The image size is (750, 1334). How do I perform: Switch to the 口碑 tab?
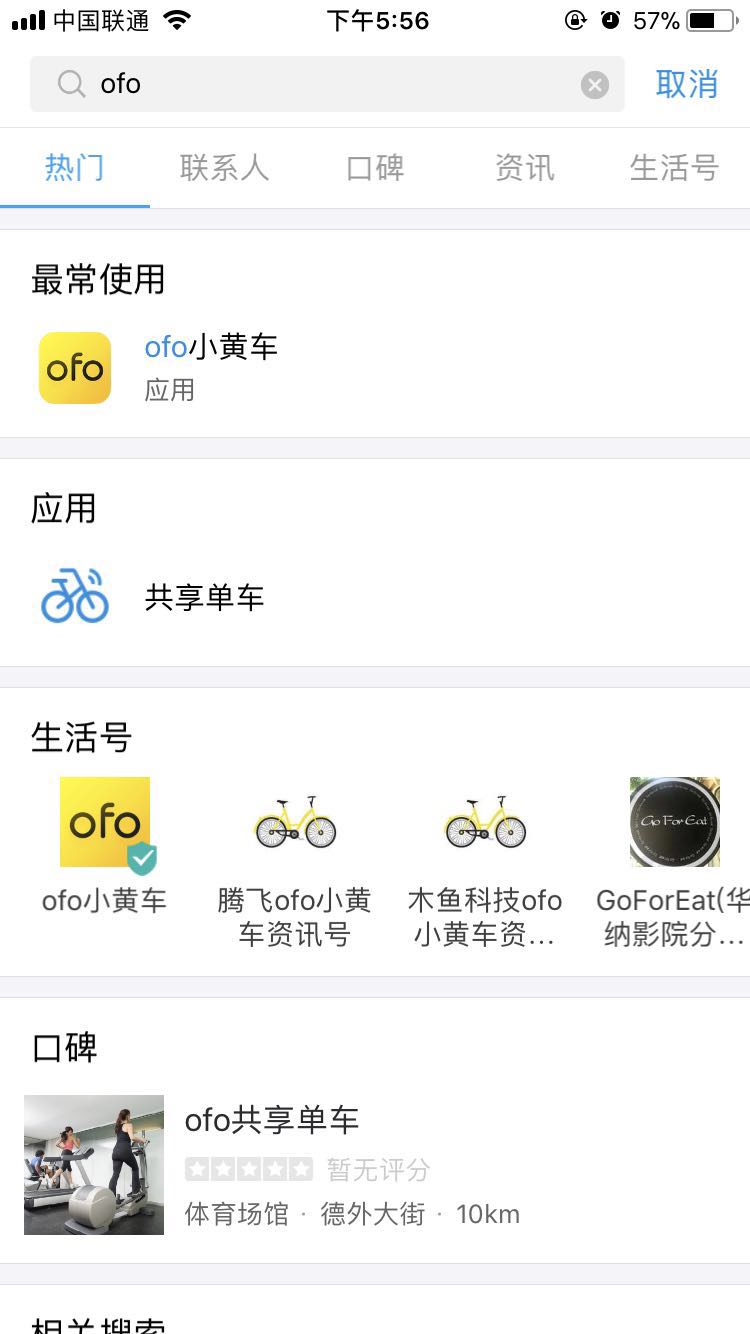click(x=375, y=168)
